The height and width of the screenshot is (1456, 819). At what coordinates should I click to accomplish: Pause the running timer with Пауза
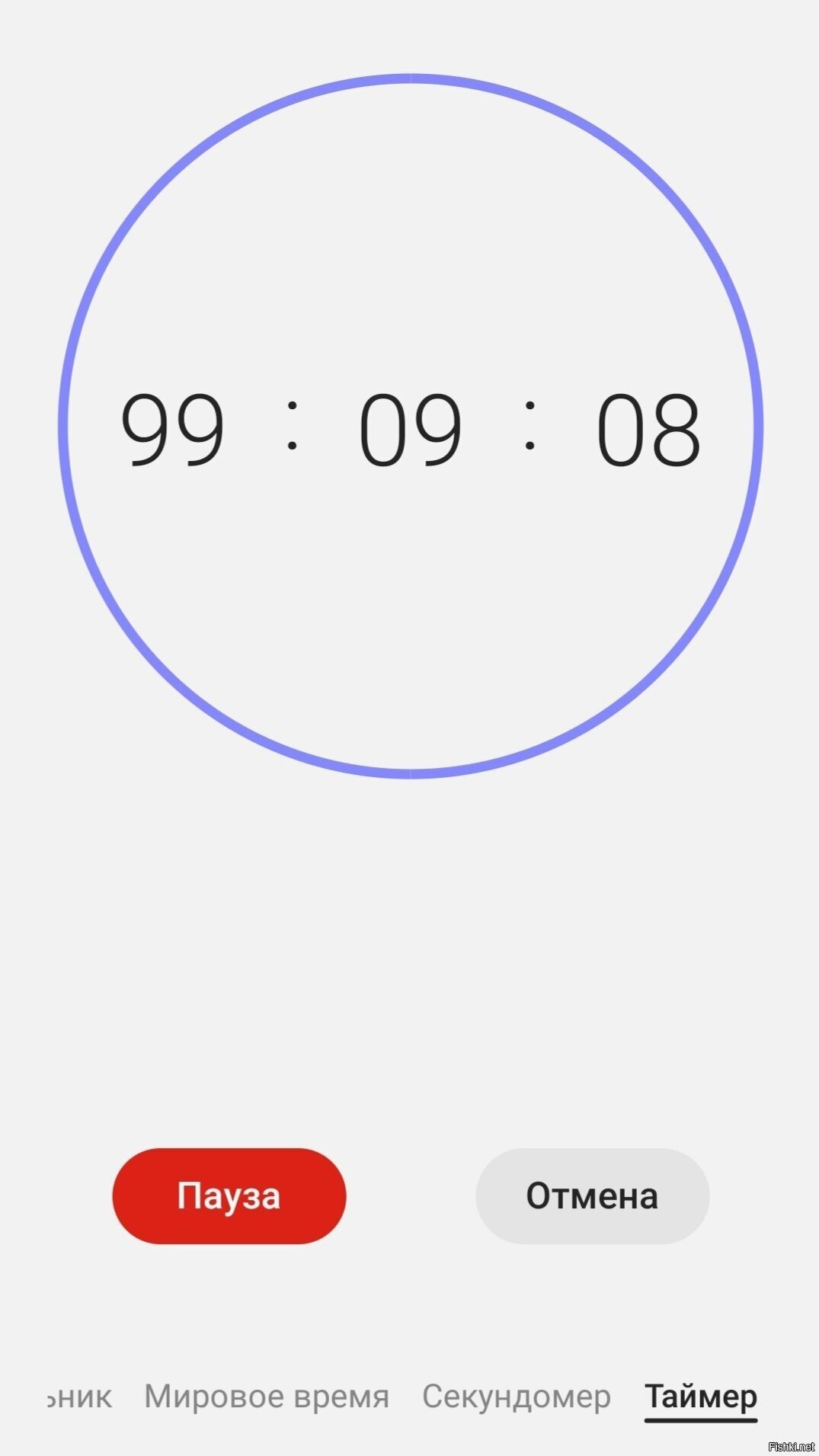click(x=229, y=1195)
